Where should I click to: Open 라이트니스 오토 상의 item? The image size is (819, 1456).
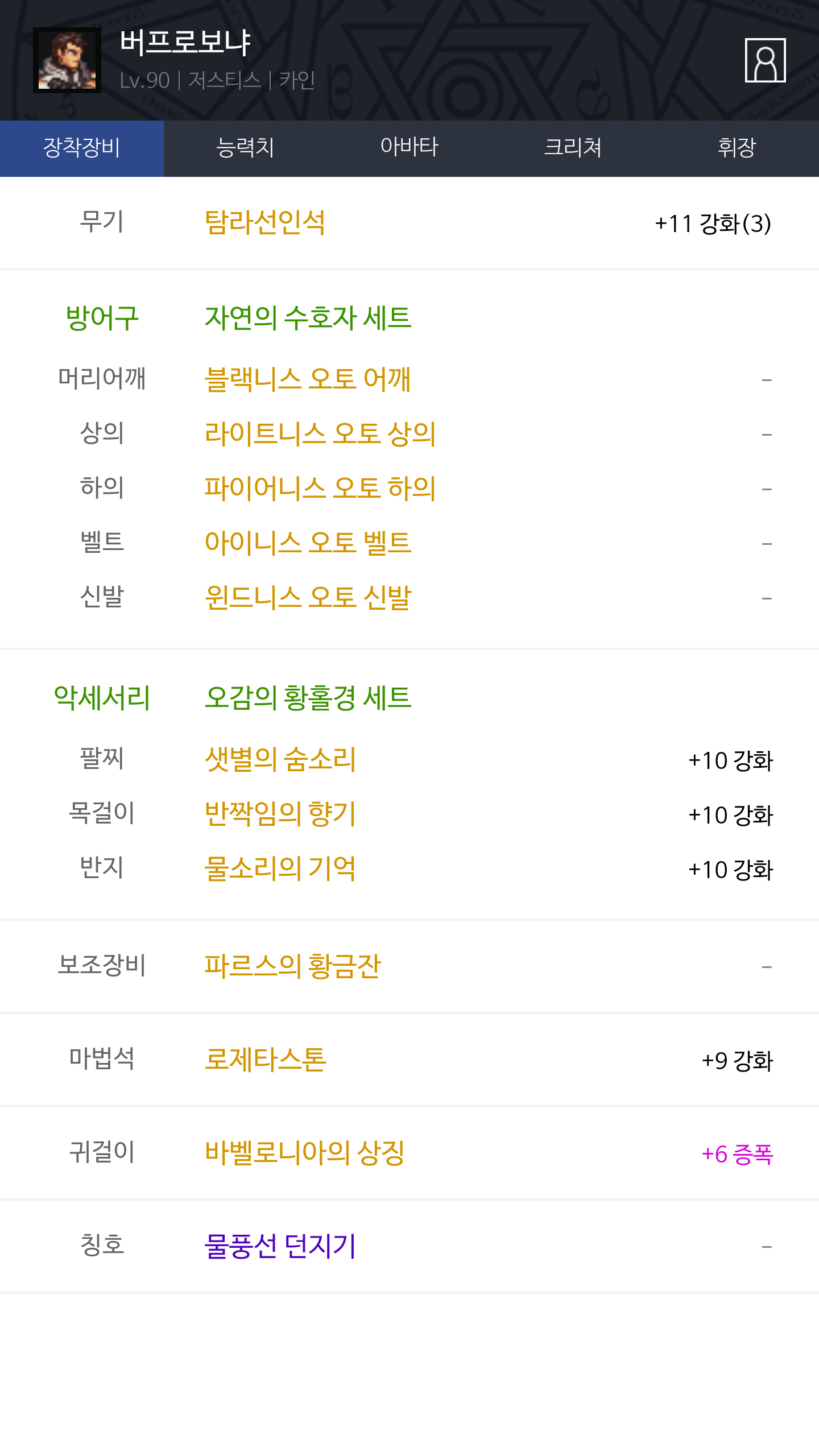click(x=320, y=433)
